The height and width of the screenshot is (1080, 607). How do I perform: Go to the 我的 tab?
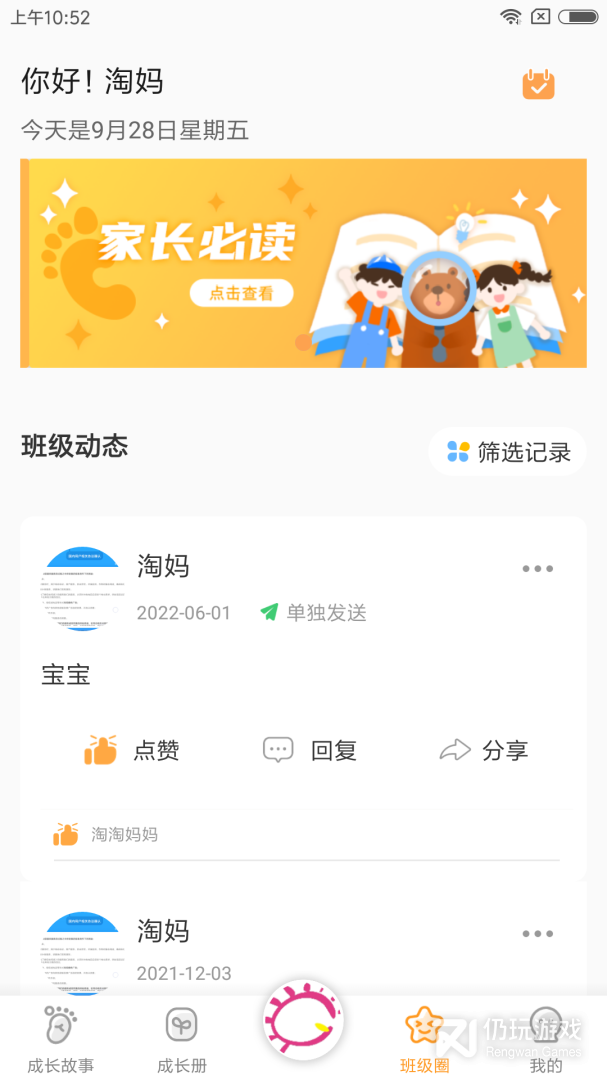click(x=546, y=1040)
